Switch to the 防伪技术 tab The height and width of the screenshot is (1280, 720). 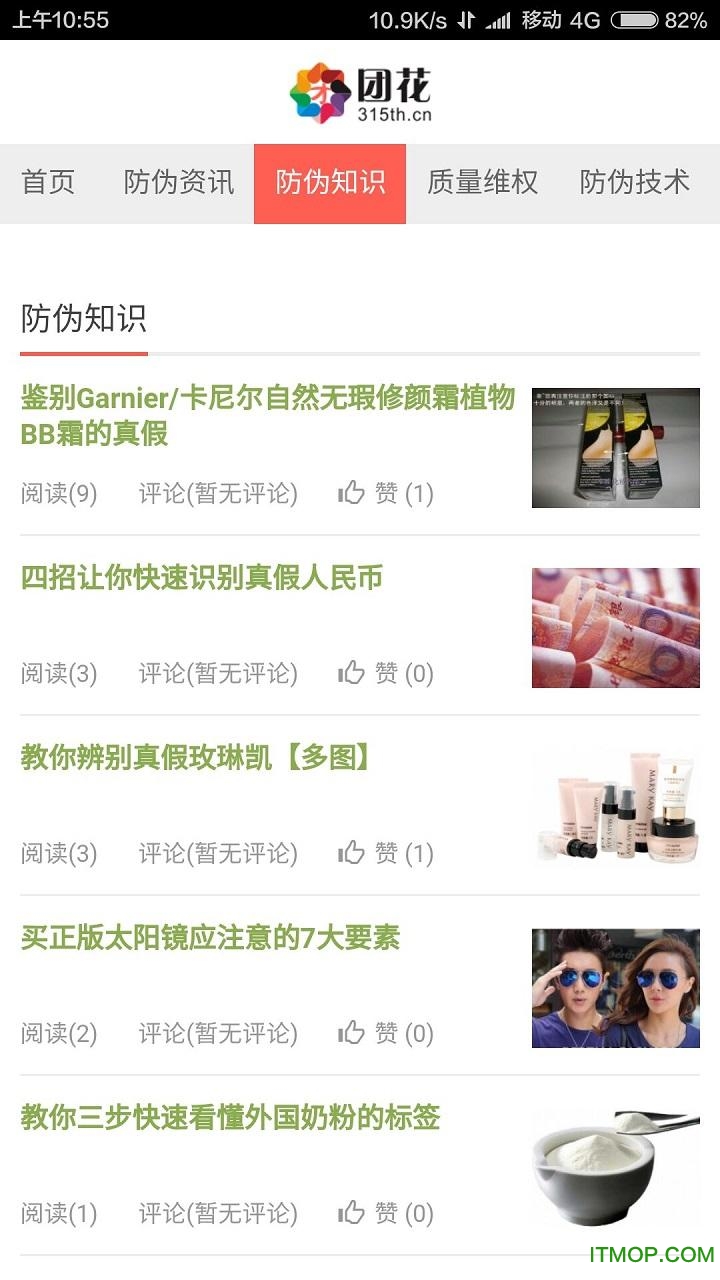point(634,183)
